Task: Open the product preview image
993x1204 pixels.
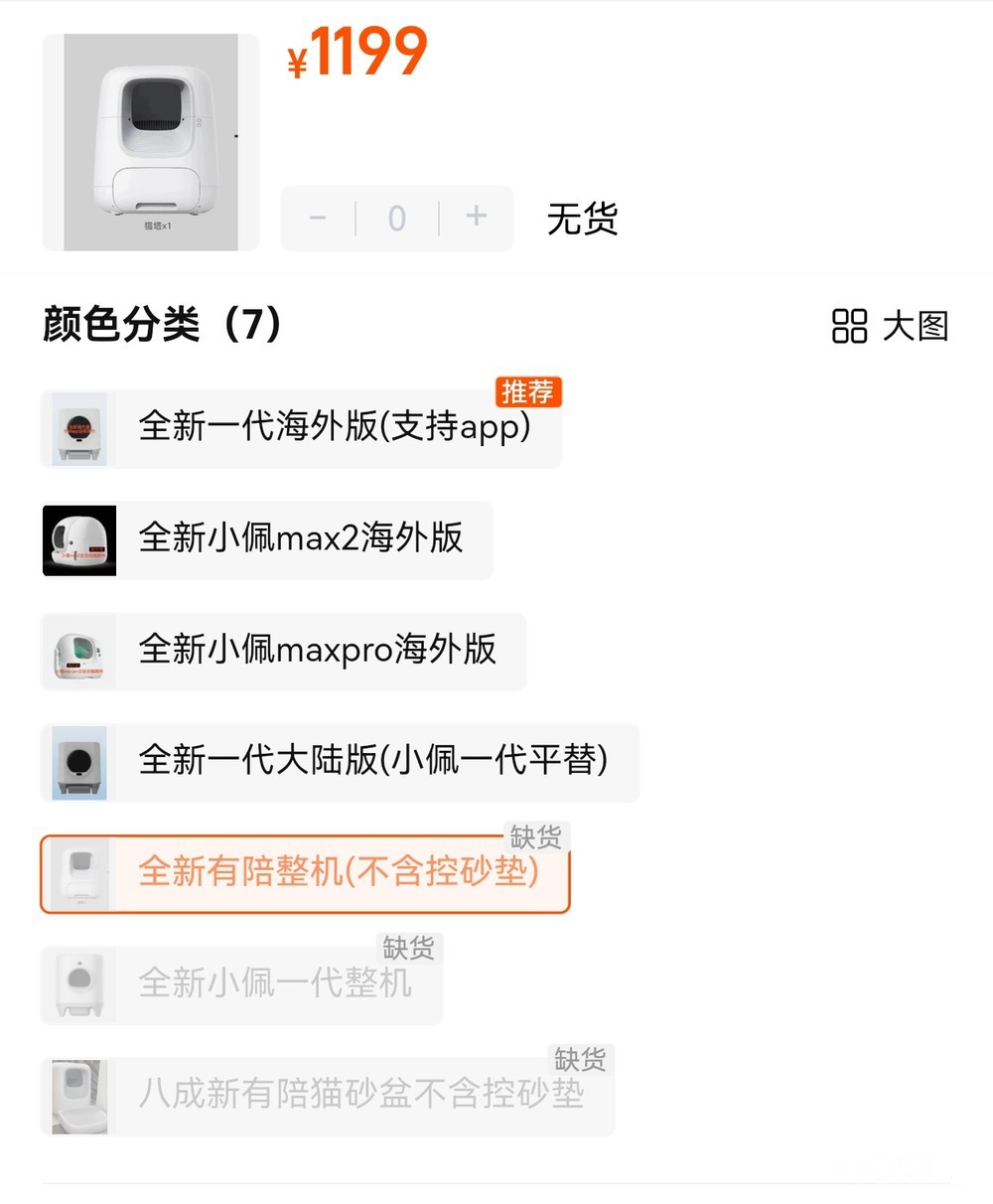Action: click(x=151, y=142)
